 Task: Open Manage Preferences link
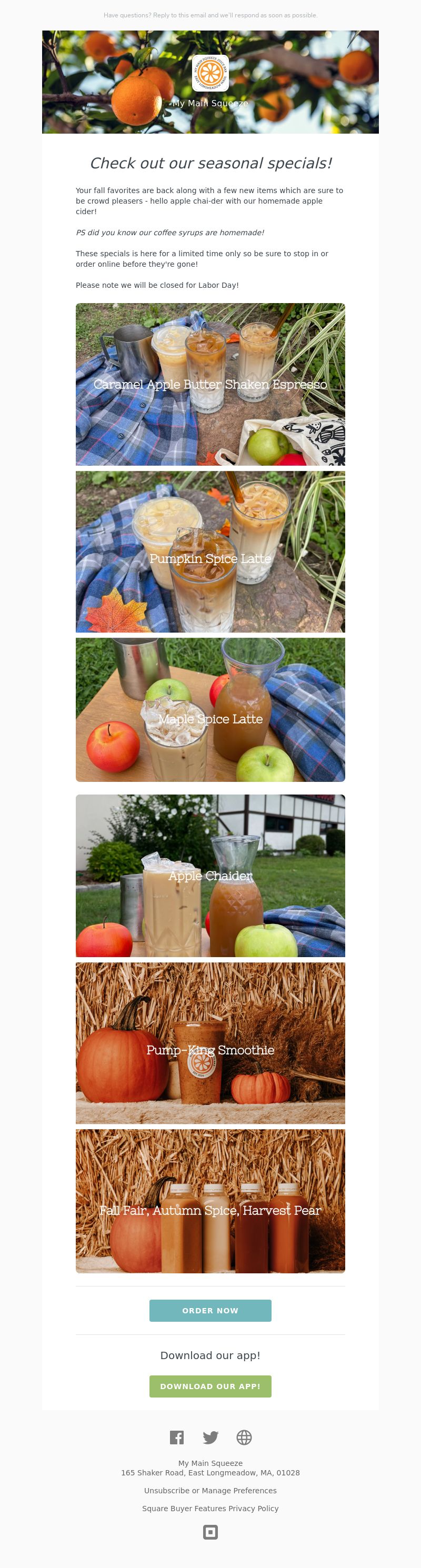[239, 1490]
